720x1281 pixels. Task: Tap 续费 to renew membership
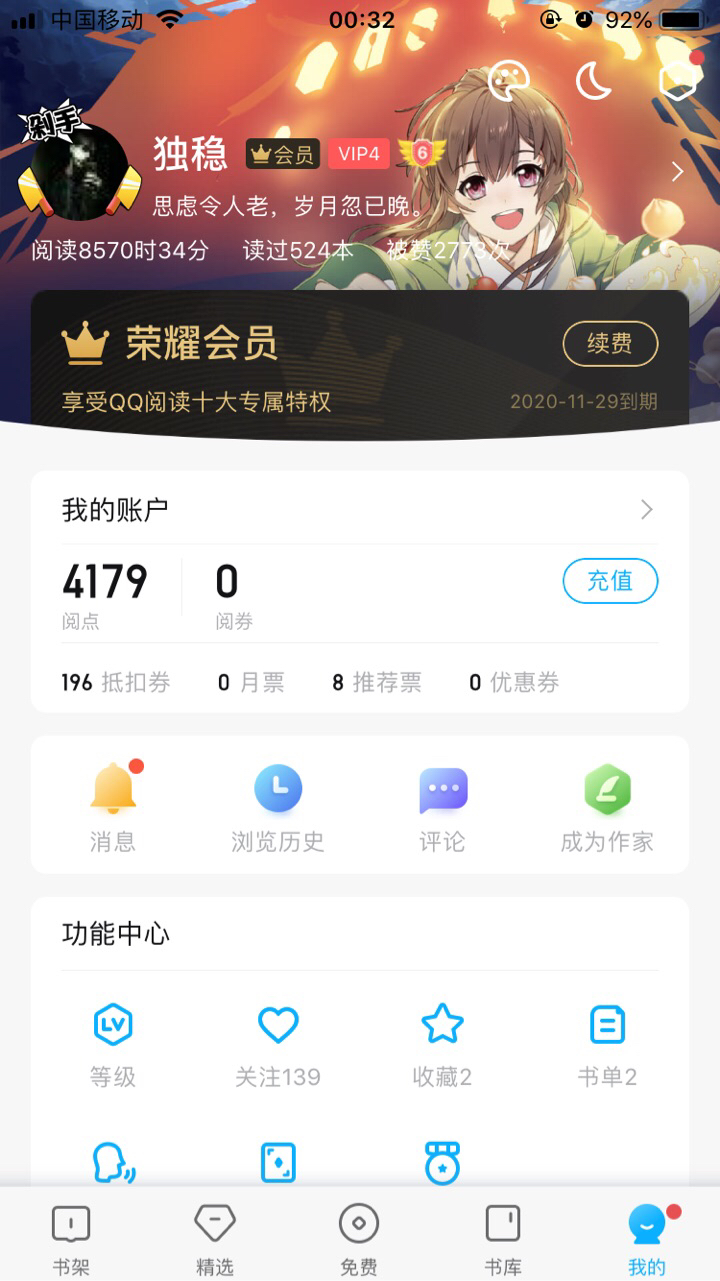click(x=610, y=344)
